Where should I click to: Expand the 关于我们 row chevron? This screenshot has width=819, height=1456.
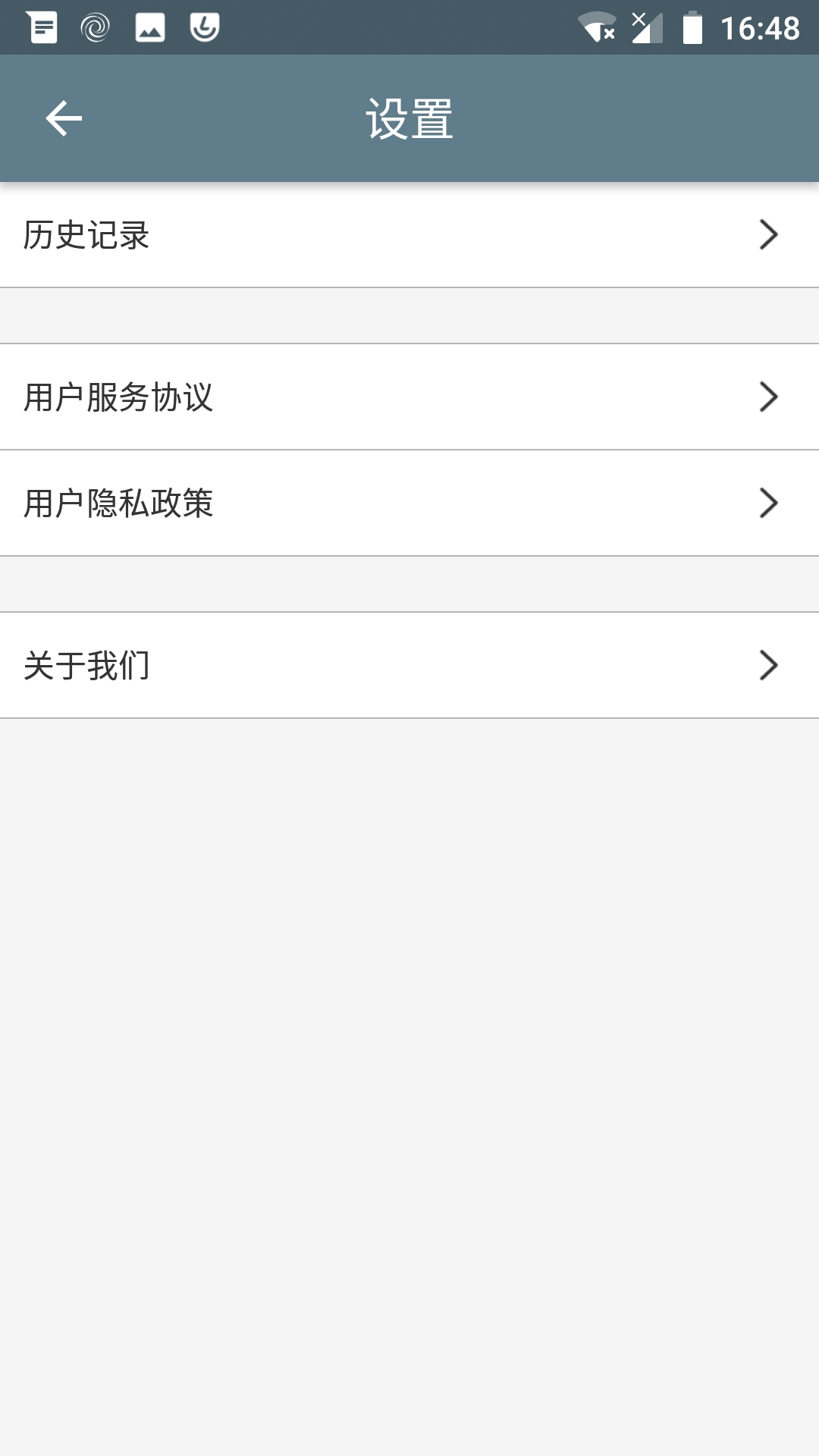tap(770, 666)
